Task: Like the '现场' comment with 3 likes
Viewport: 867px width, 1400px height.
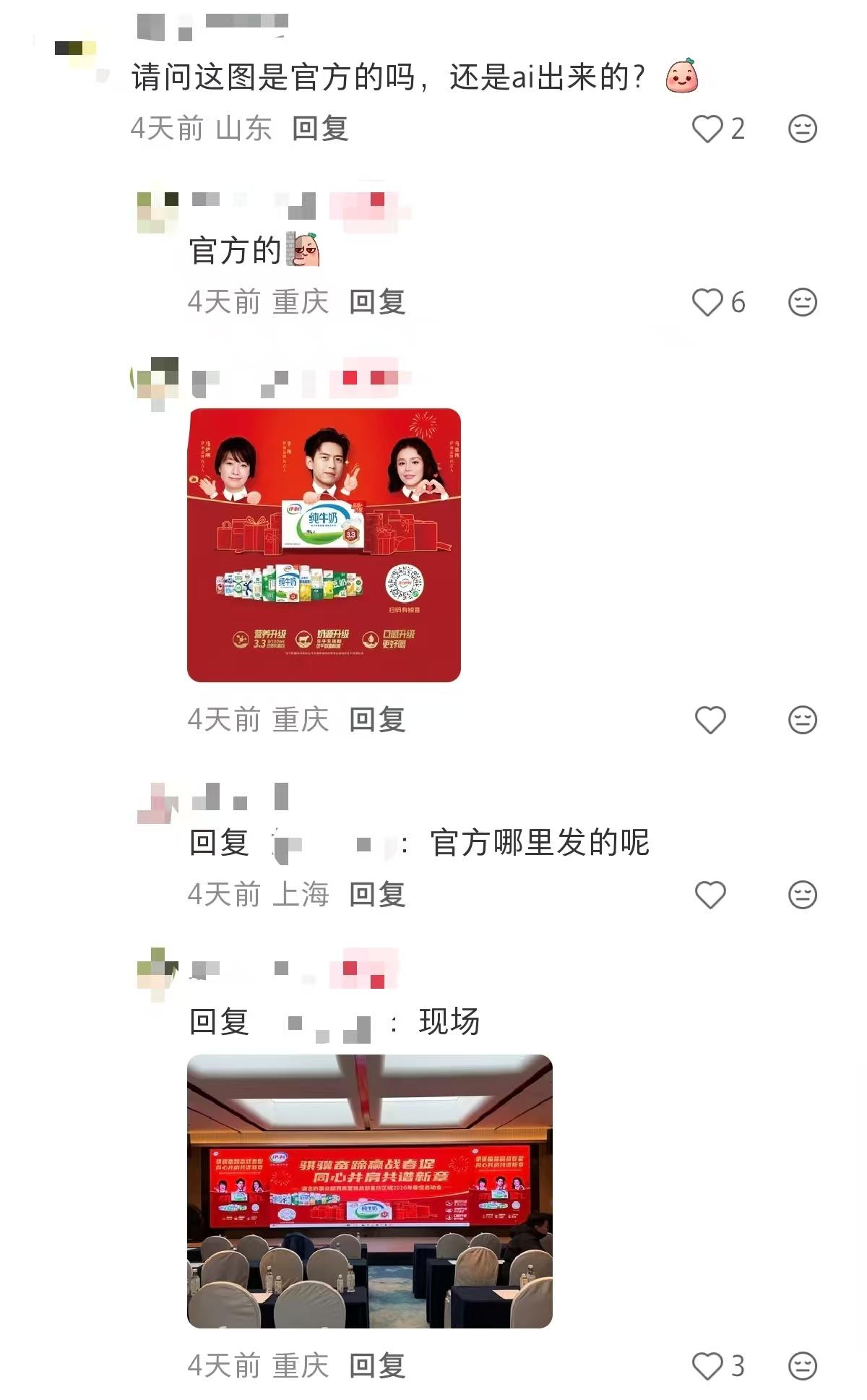Action: pos(707,1366)
